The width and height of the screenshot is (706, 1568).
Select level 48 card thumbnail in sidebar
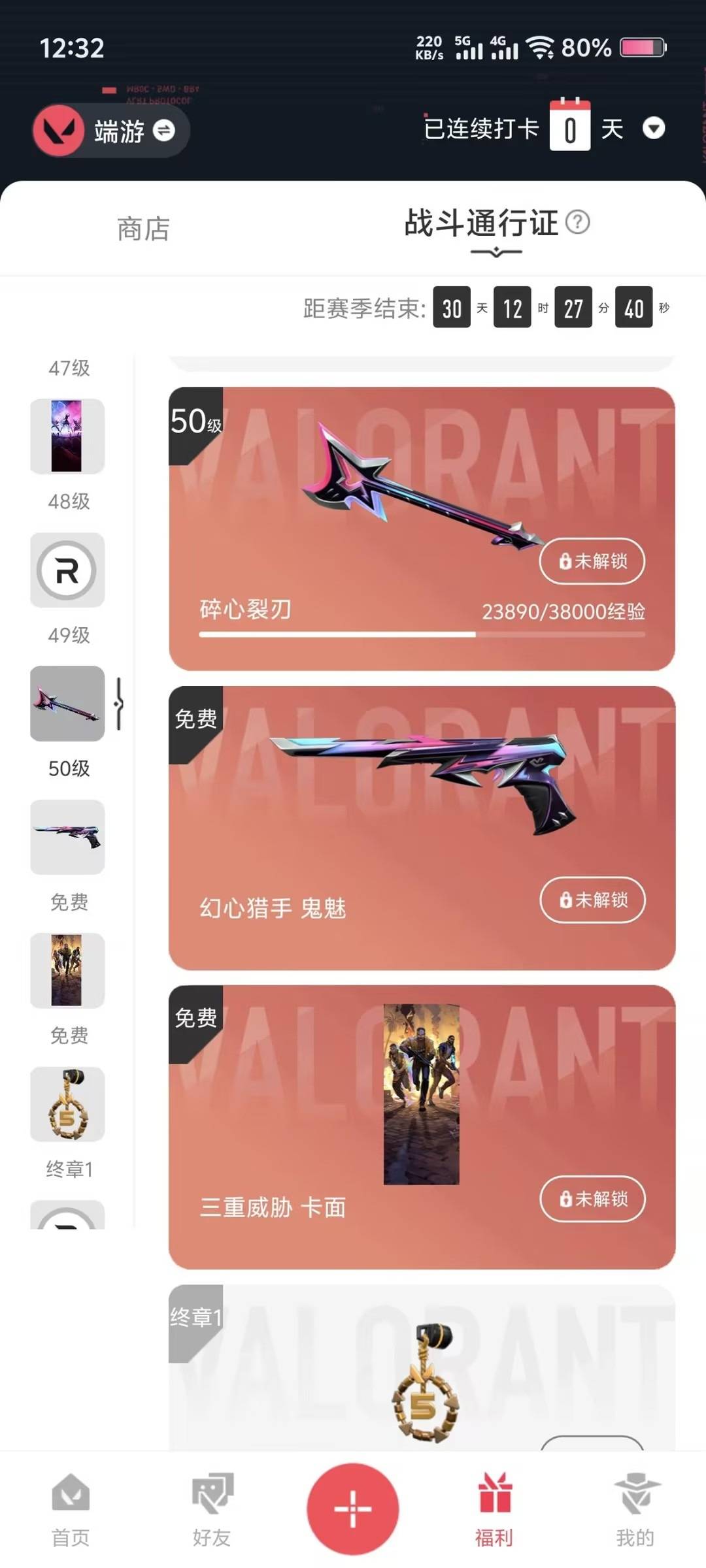pyautogui.click(x=67, y=436)
